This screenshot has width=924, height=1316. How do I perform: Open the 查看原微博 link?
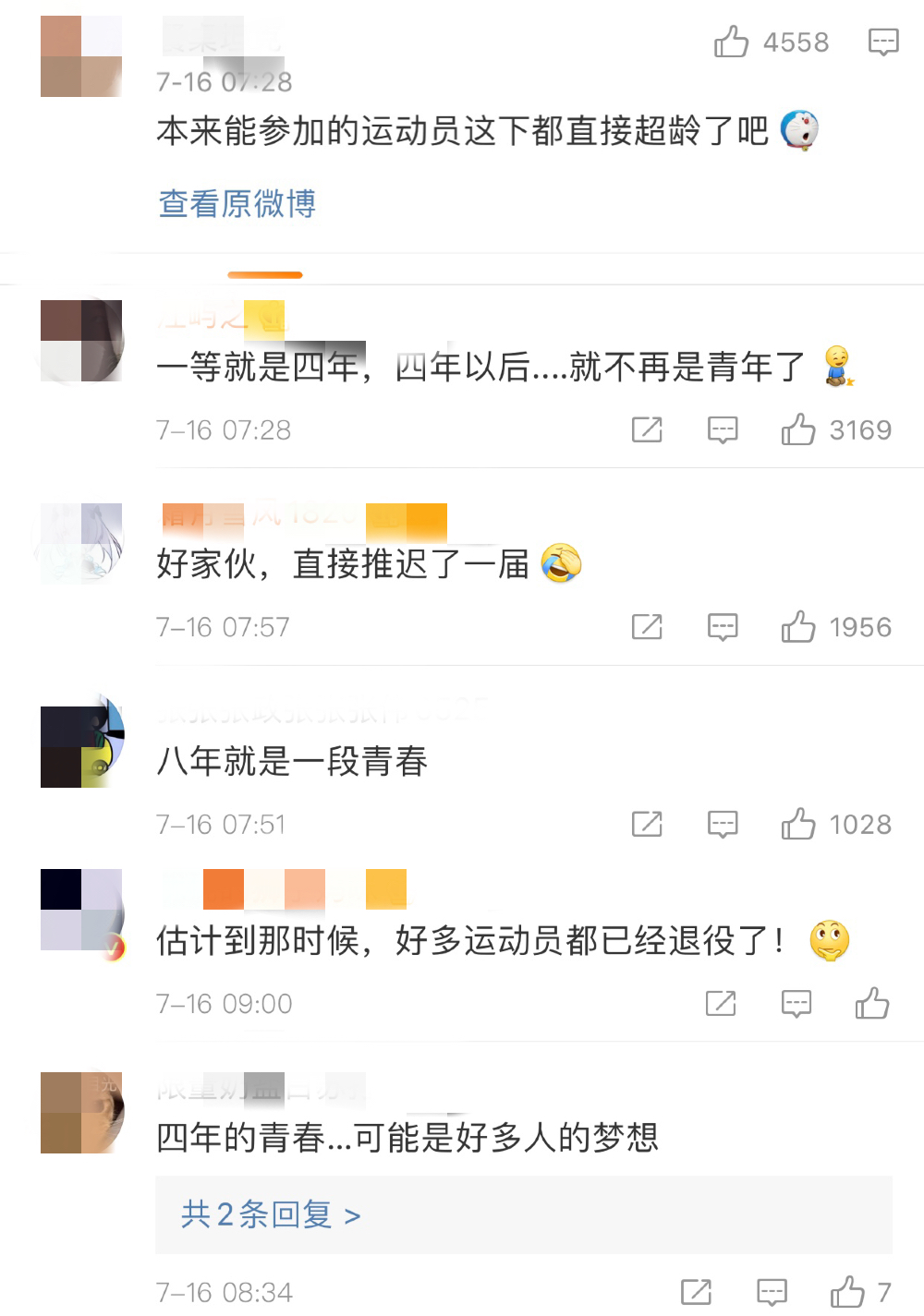pos(237,203)
